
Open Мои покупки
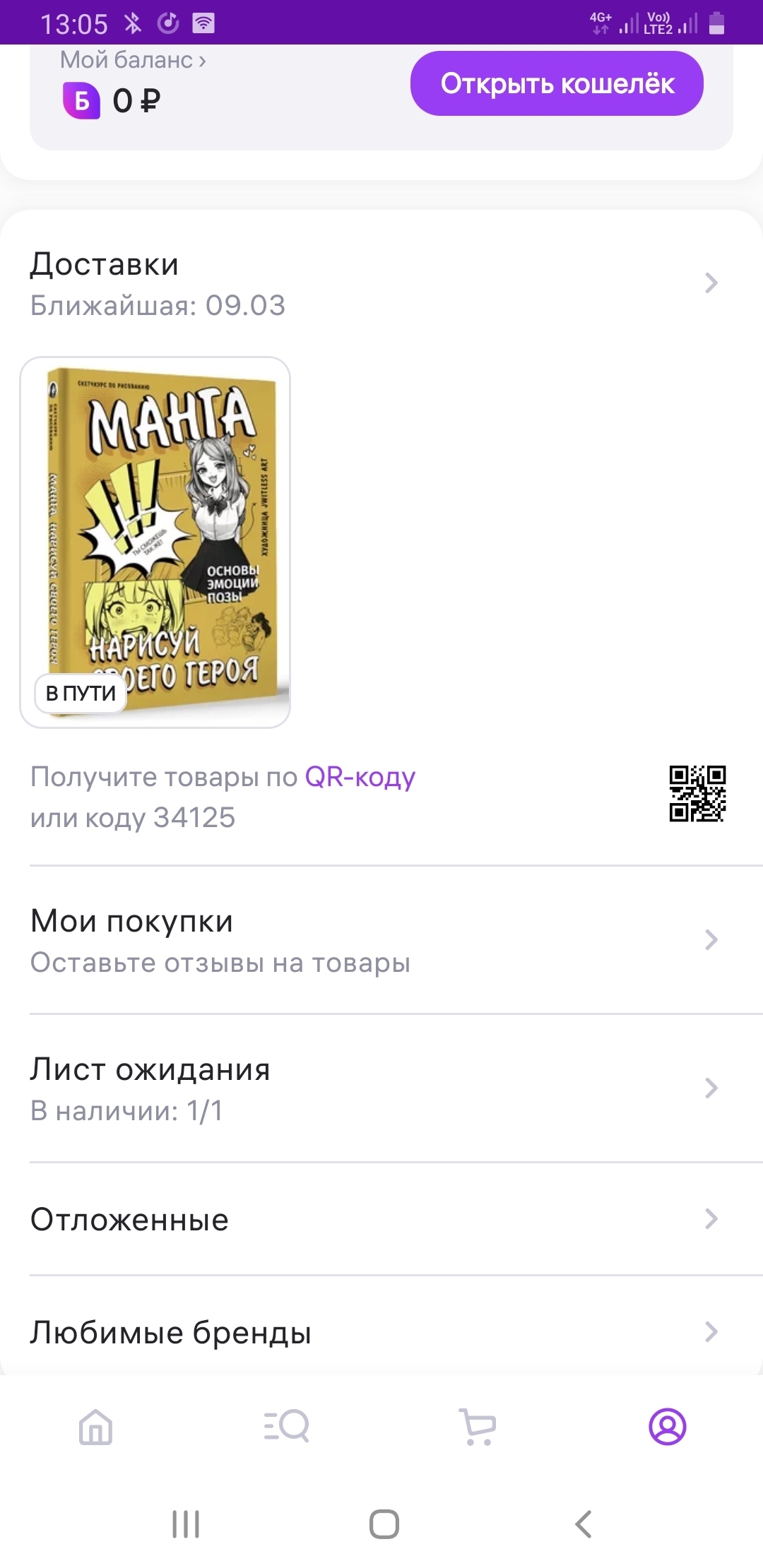pos(373,940)
